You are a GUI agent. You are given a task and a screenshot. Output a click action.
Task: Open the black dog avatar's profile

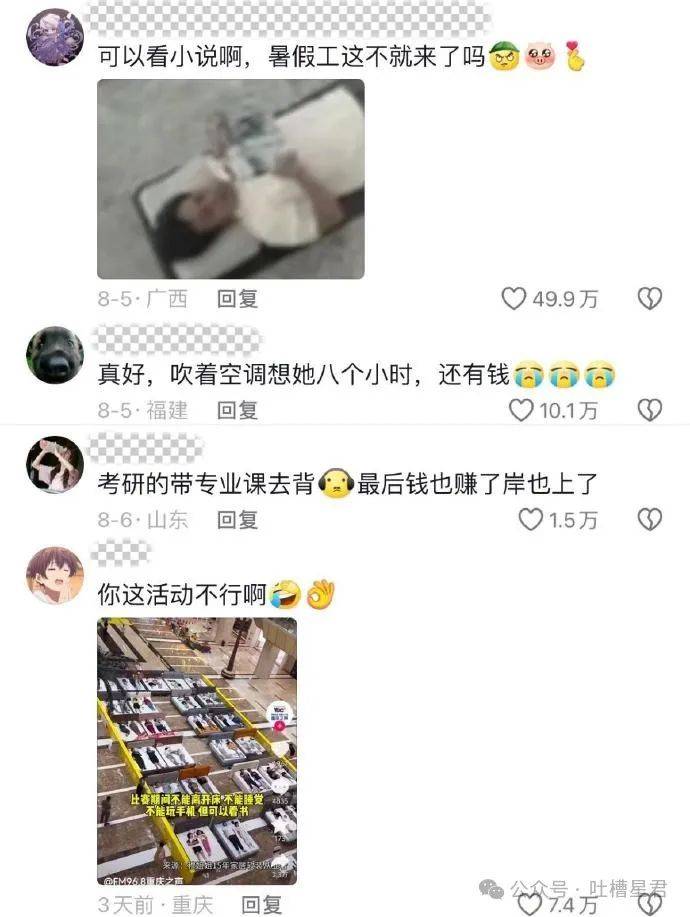pyautogui.click(x=54, y=354)
